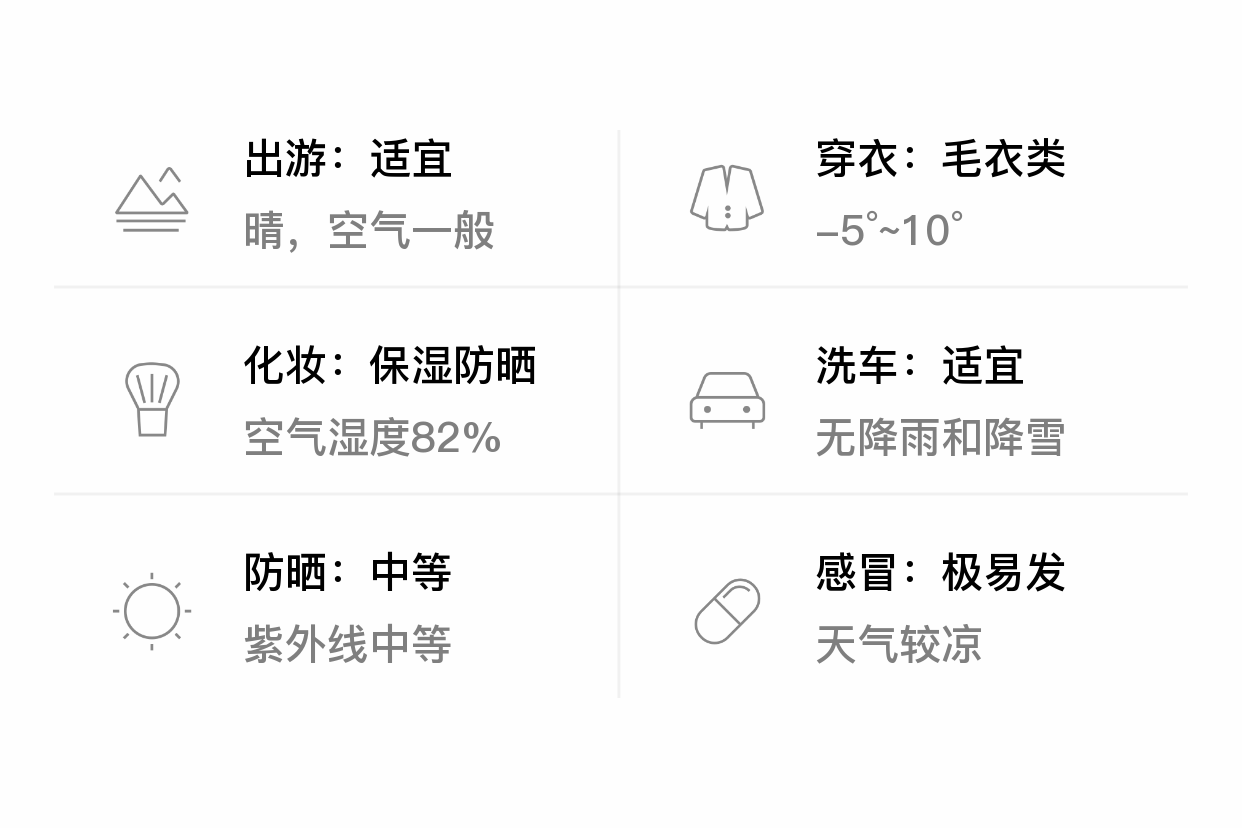Open the 穿衣 clothing index tile

click(x=905, y=196)
